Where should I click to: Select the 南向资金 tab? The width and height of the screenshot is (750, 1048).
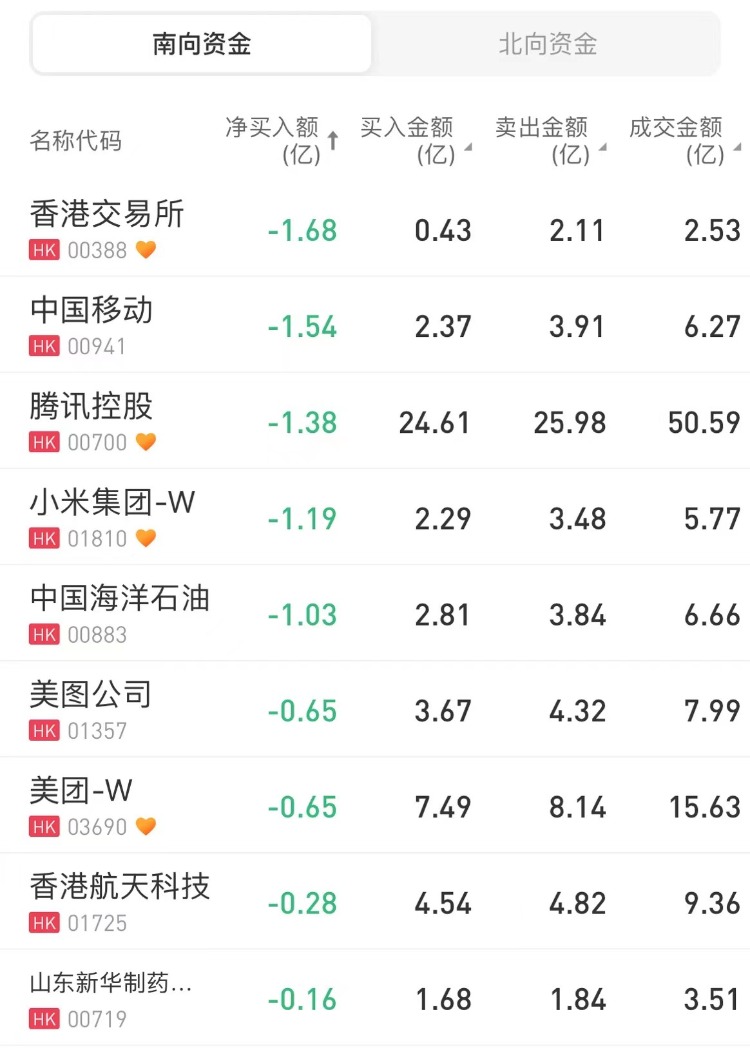pyautogui.click(x=202, y=44)
